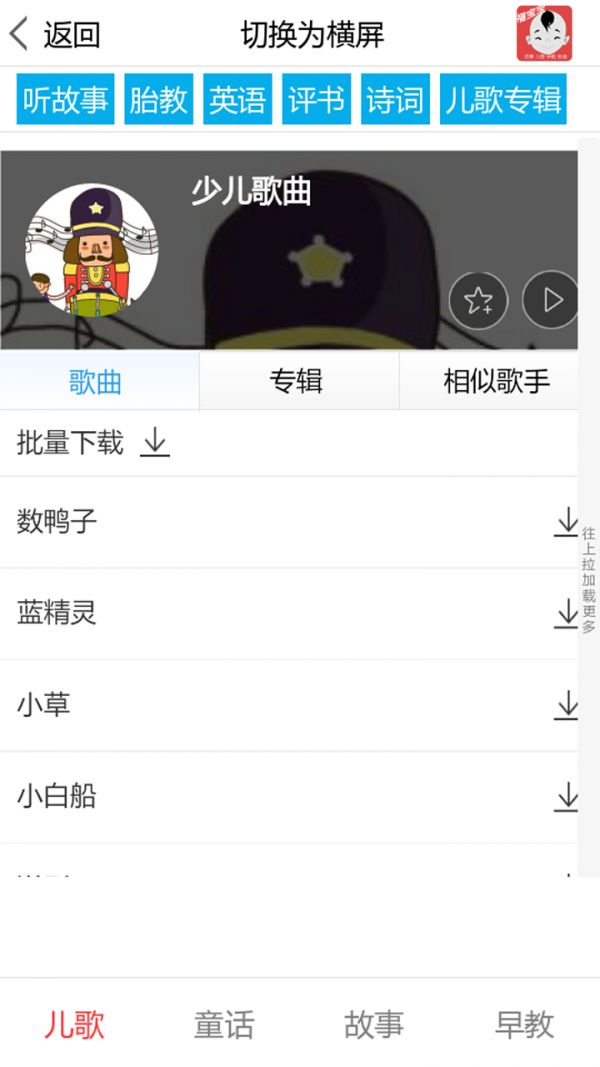The width and height of the screenshot is (600, 1067).
Task: Go to the 故事 bottom tab
Action: coord(374,1025)
